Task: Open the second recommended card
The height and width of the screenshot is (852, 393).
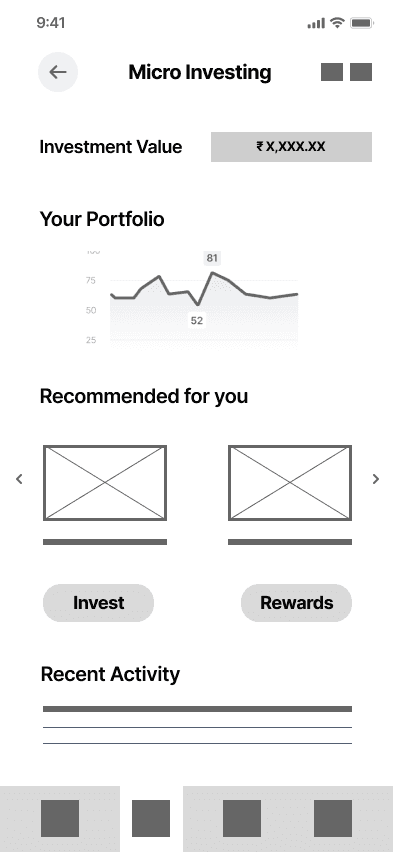Action: (290, 483)
